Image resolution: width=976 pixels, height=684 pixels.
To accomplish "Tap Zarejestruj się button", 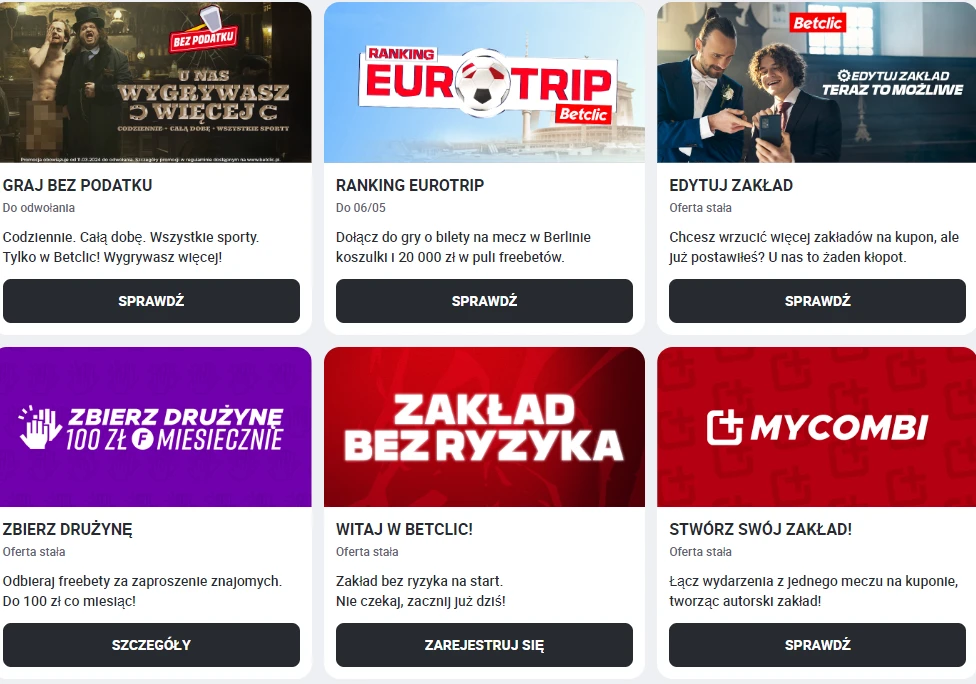I will 484,645.
